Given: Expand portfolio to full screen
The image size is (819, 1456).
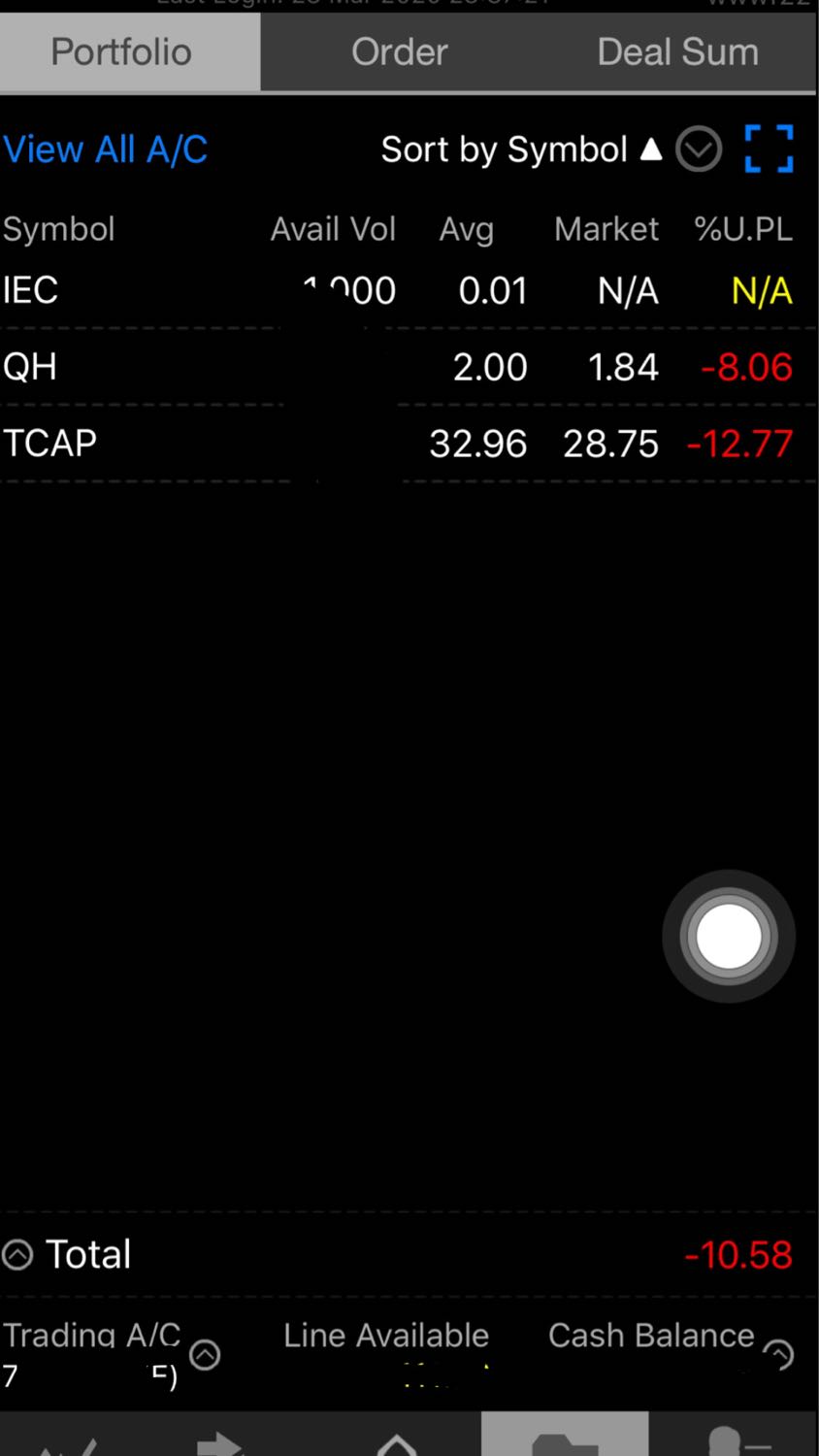Looking at the screenshot, I should 770,149.
